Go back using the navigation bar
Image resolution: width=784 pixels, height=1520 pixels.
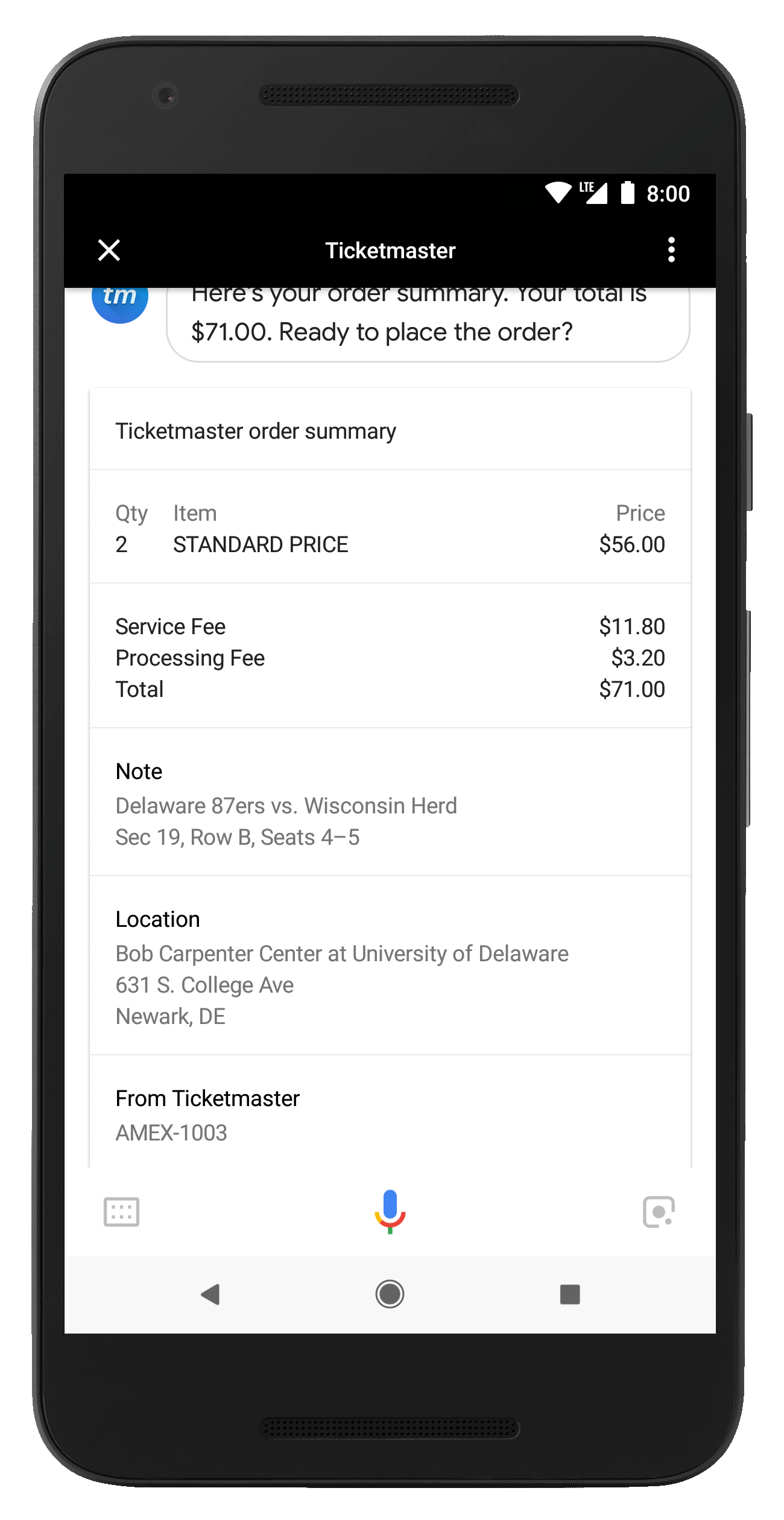click(x=210, y=1294)
